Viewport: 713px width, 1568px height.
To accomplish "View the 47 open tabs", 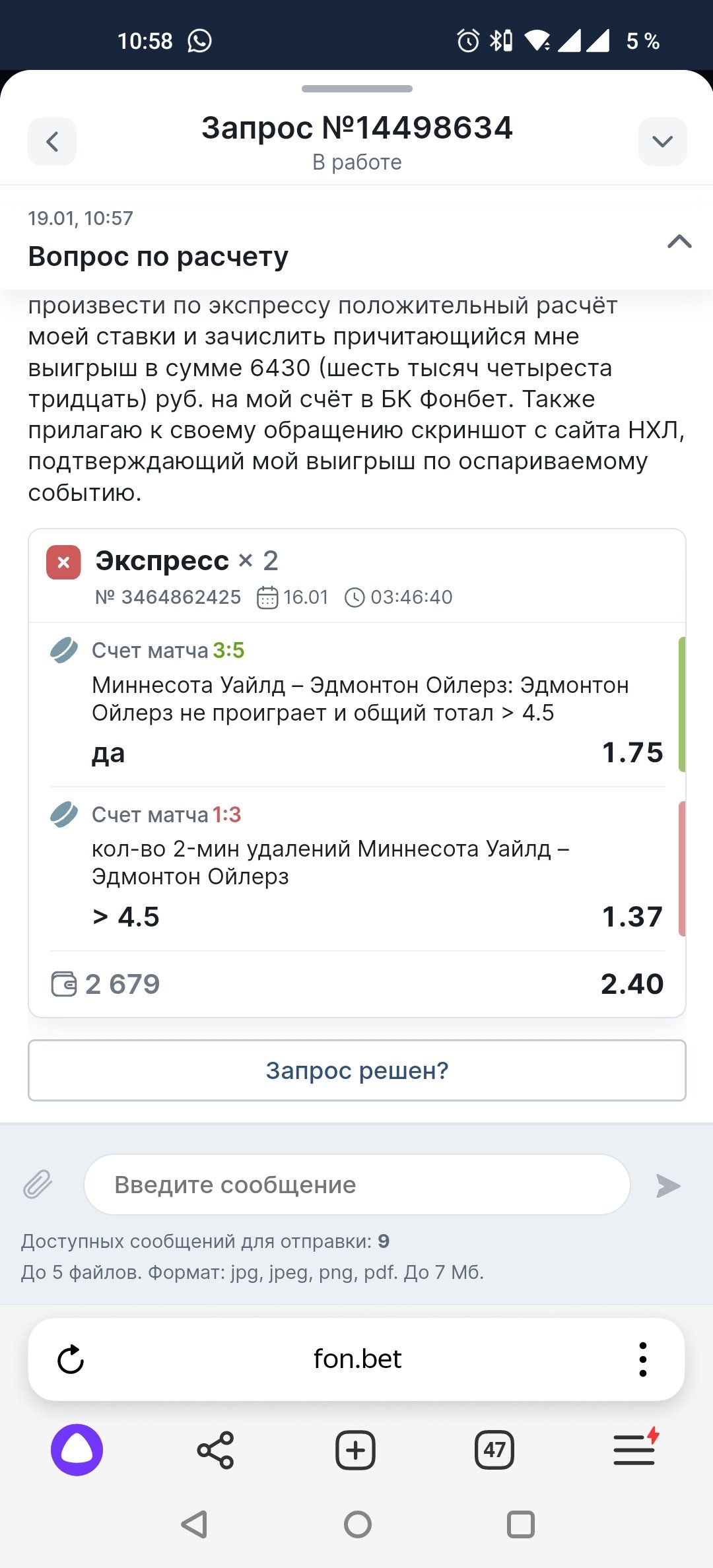I will pyautogui.click(x=494, y=1450).
